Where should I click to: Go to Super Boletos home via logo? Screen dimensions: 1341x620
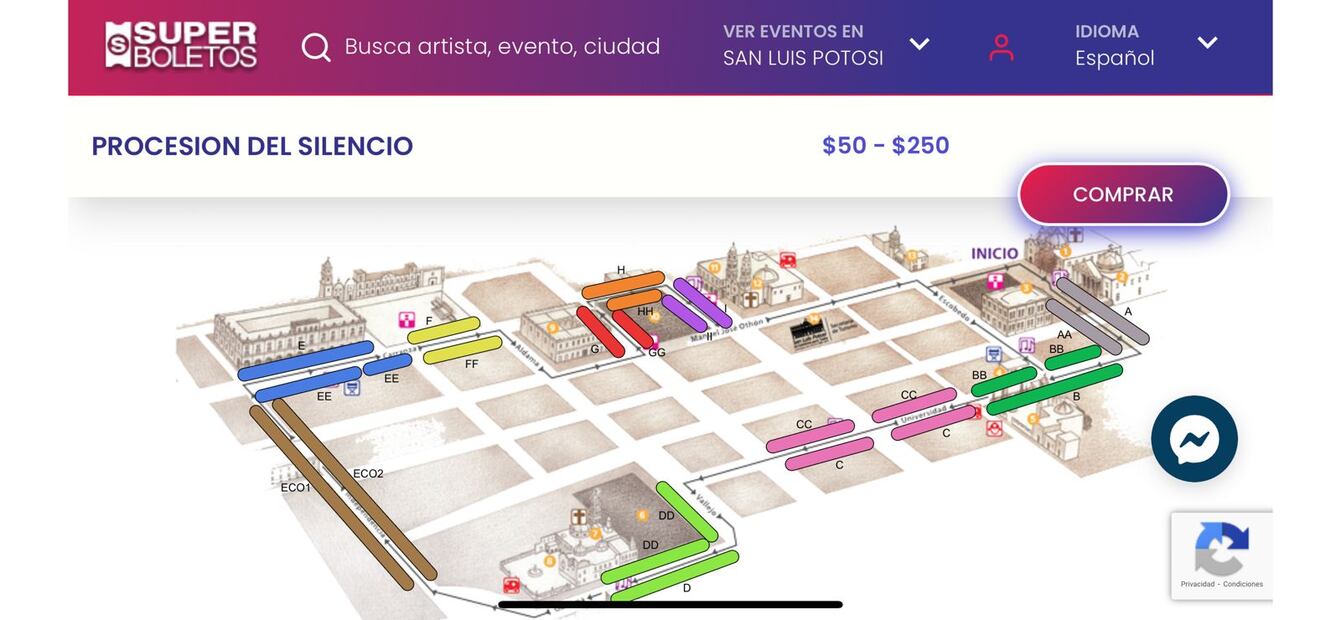[181, 45]
